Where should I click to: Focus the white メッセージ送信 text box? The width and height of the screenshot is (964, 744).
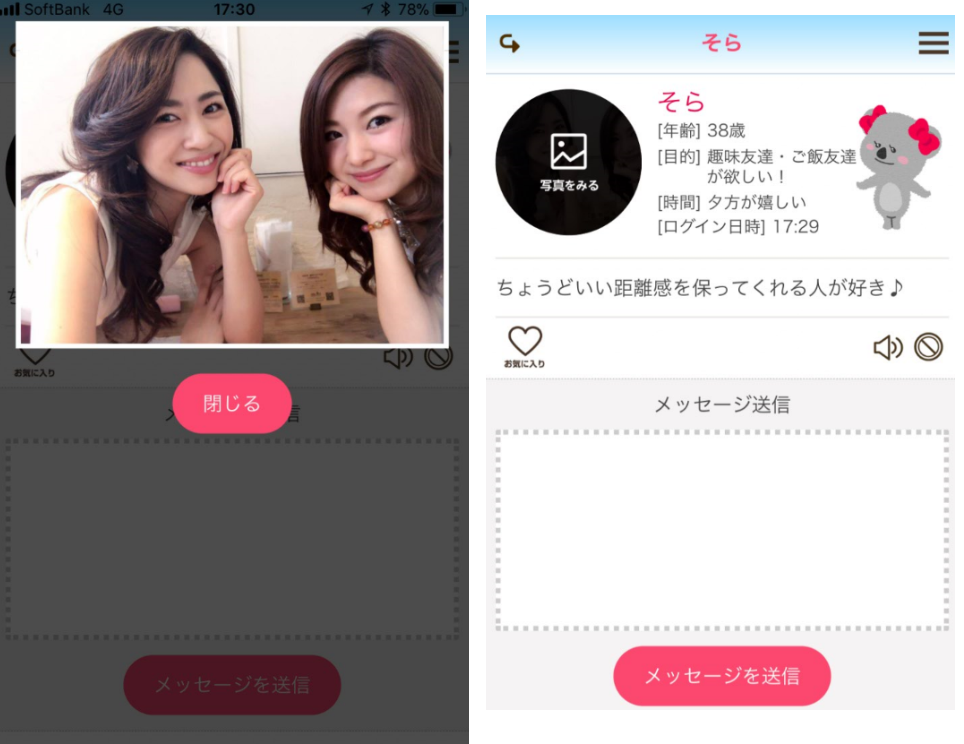click(721, 530)
